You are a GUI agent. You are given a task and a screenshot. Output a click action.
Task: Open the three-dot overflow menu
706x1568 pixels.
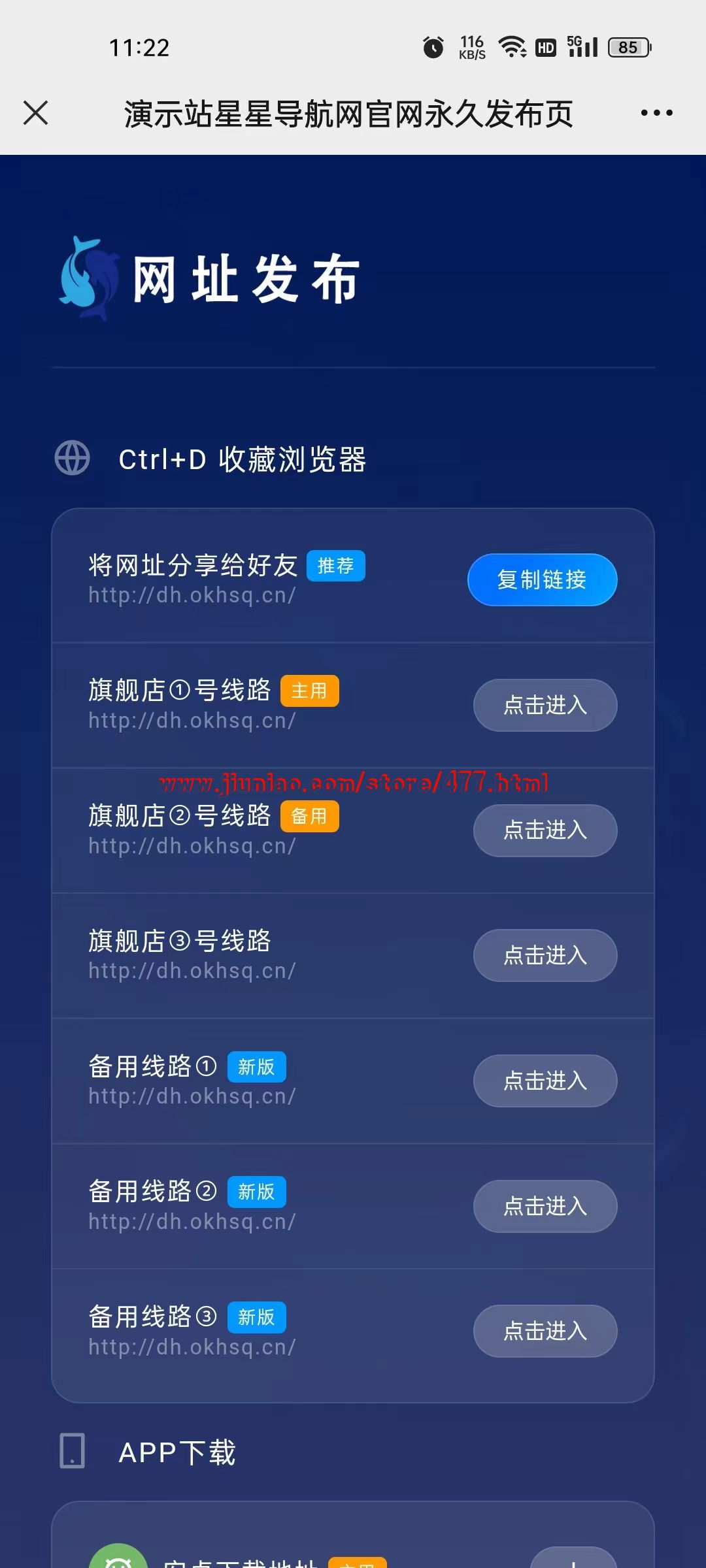coord(656,113)
